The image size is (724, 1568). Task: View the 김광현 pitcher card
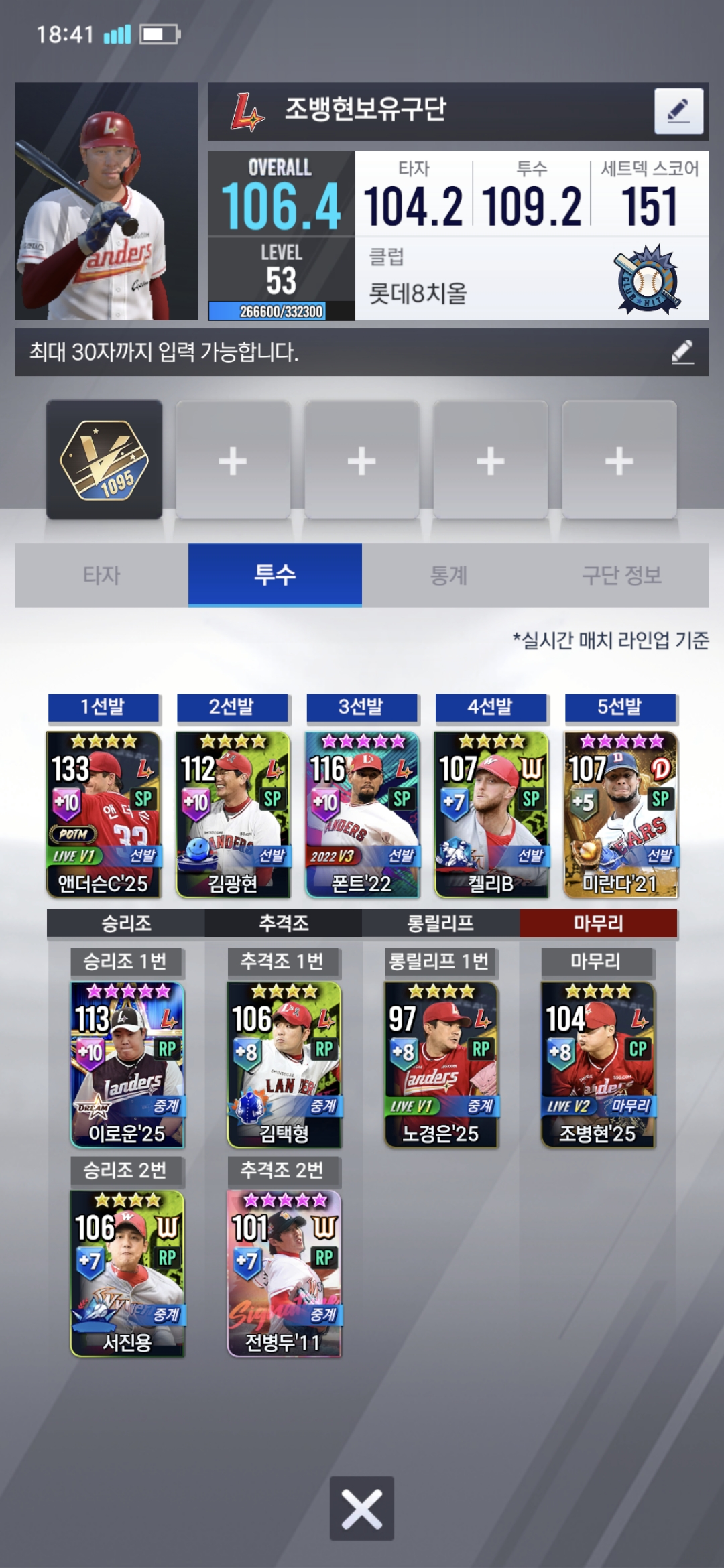233,814
